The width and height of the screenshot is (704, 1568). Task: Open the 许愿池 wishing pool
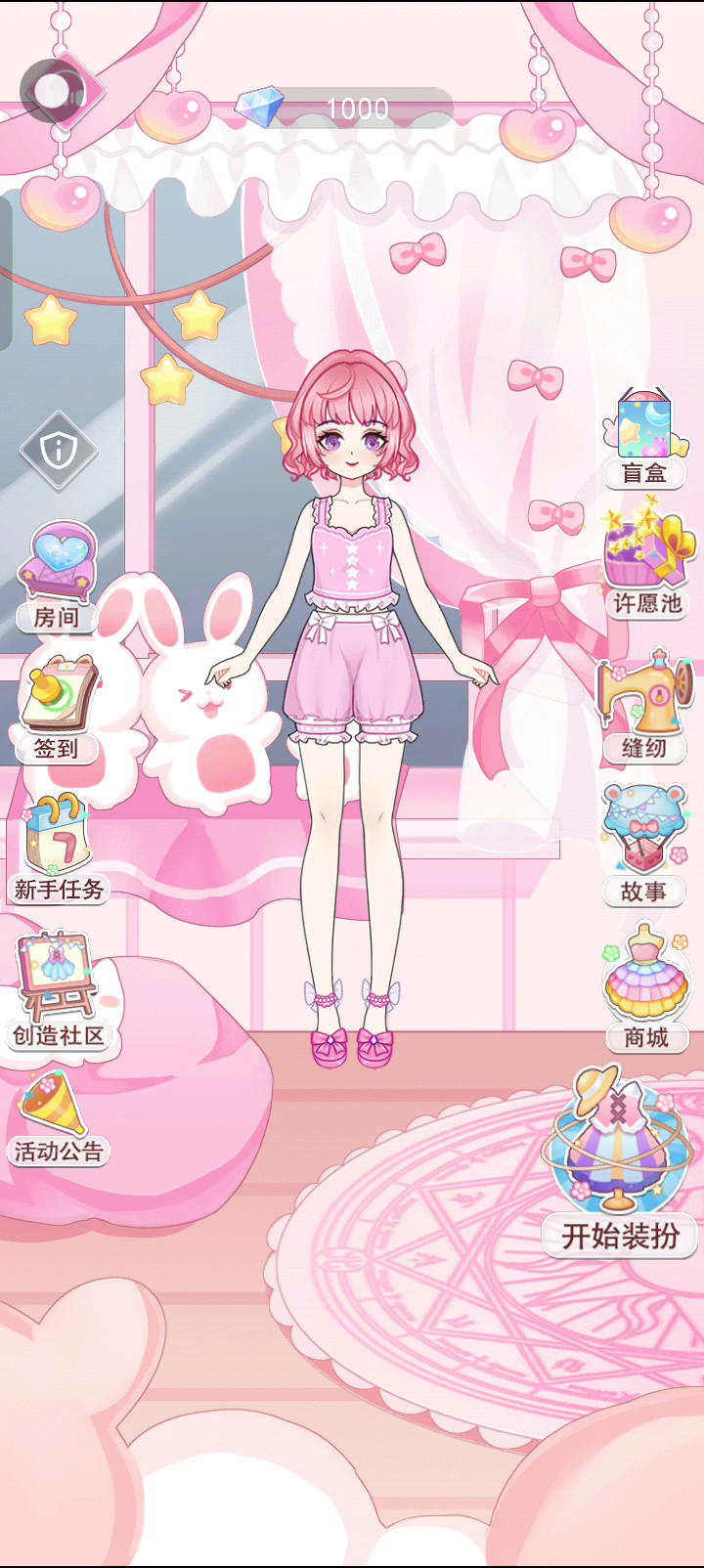pos(646,559)
